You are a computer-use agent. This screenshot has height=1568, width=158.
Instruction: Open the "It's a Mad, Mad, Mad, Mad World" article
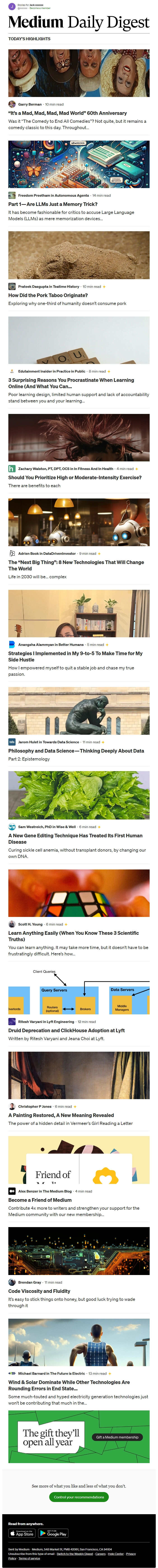pyautogui.click(x=67, y=113)
